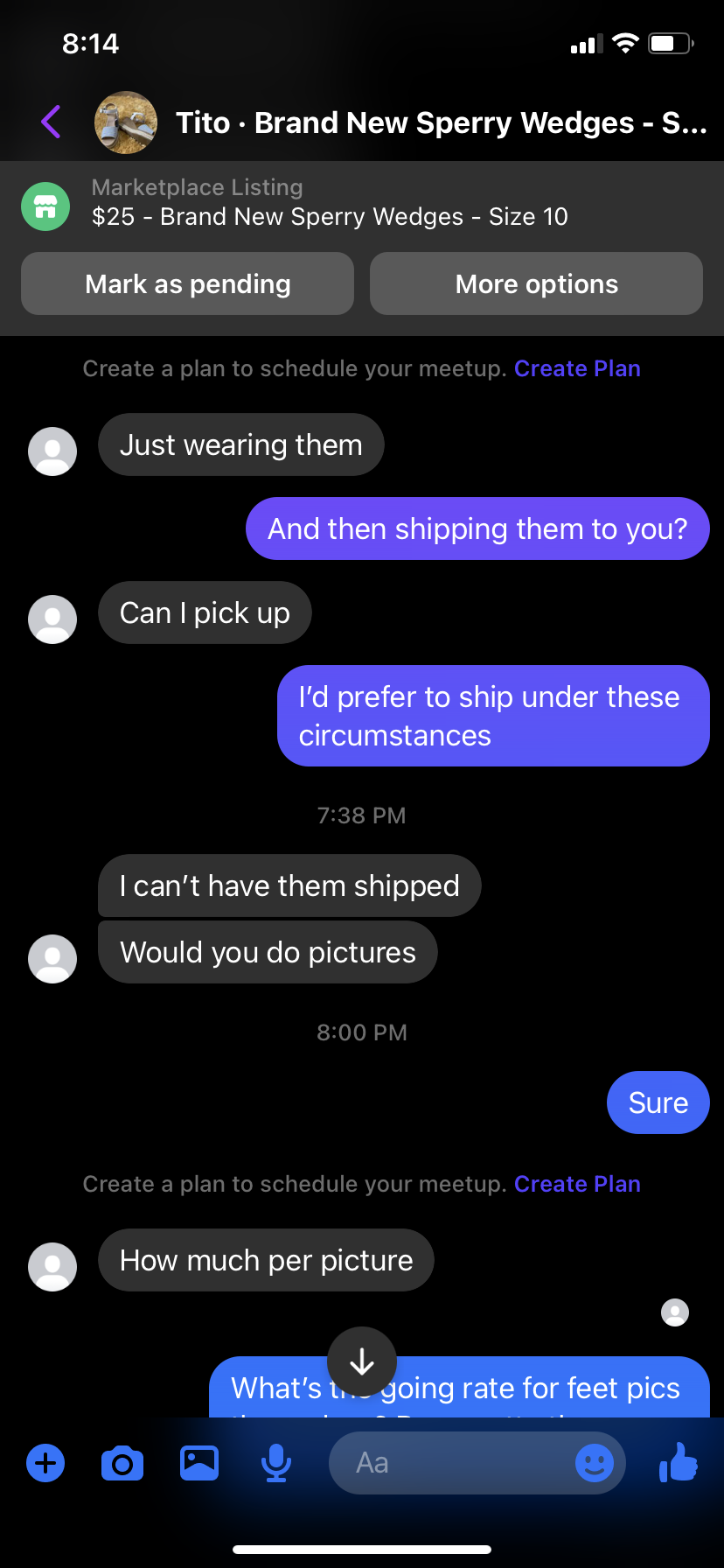Focus the Aa message text field

446,1463
